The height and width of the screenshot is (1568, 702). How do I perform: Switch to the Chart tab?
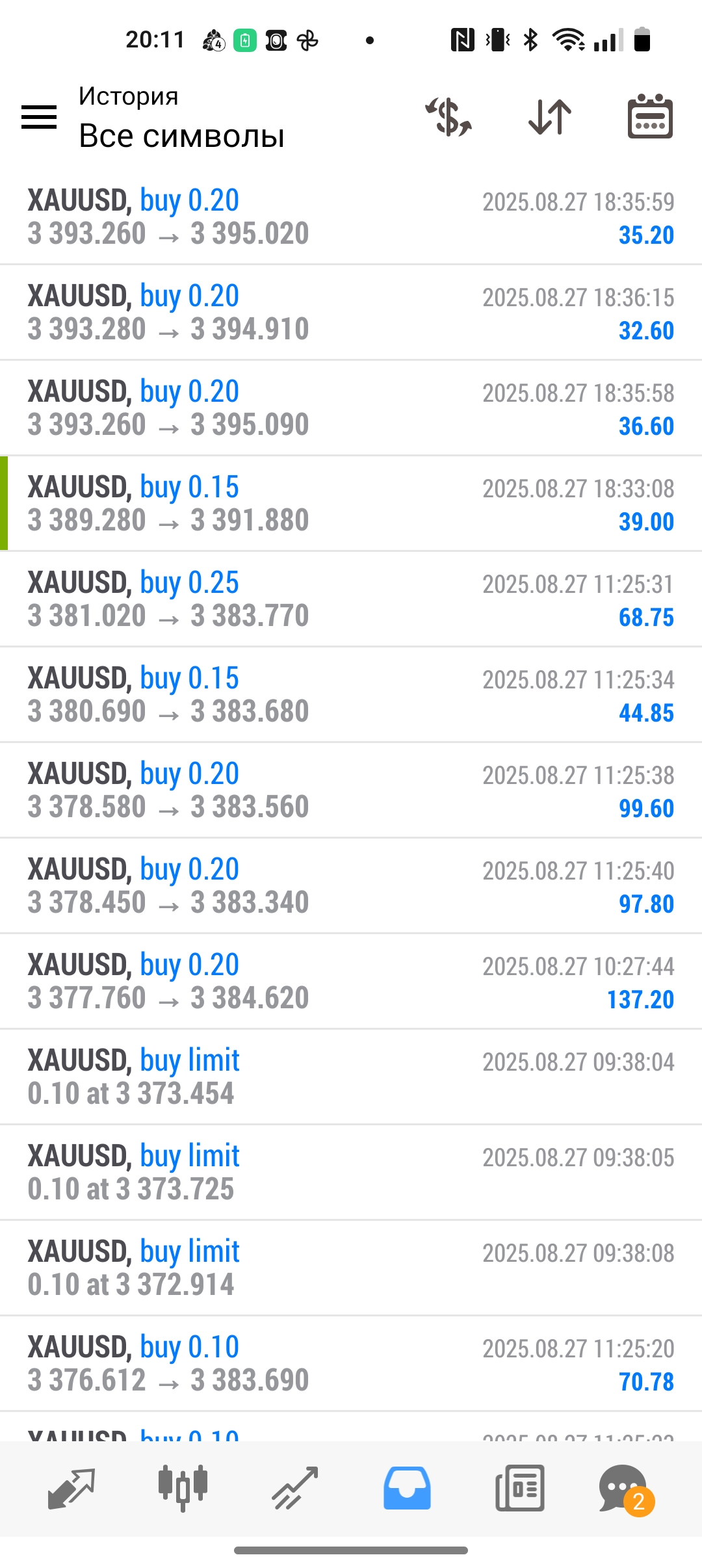click(183, 1489)
